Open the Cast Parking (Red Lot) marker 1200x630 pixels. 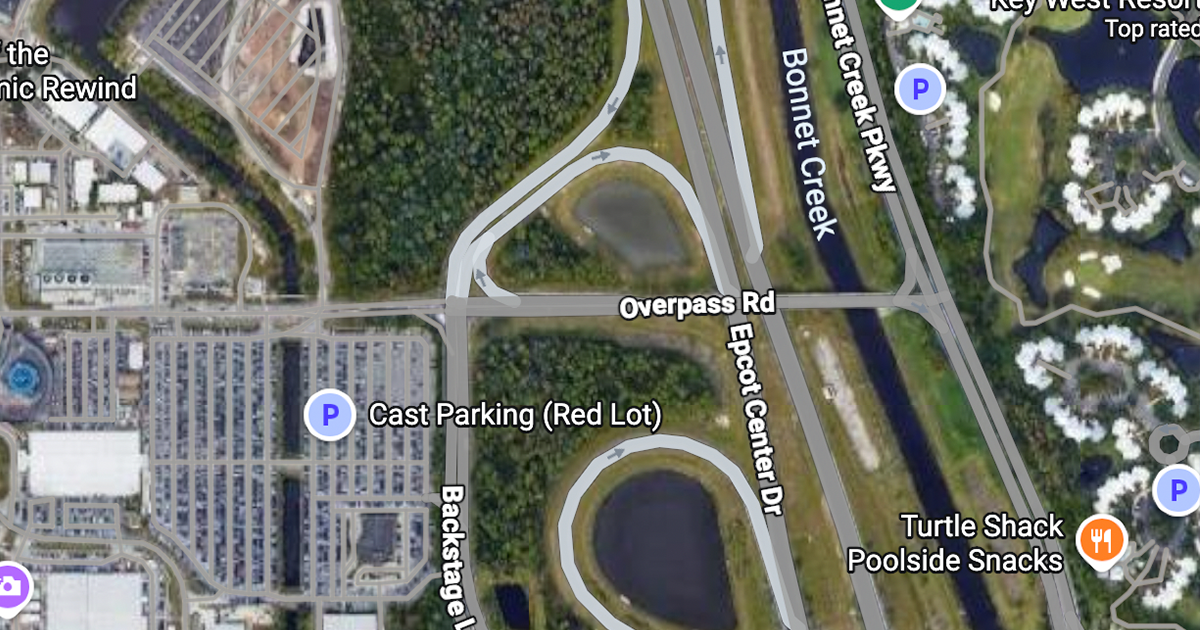click(330, 414)
